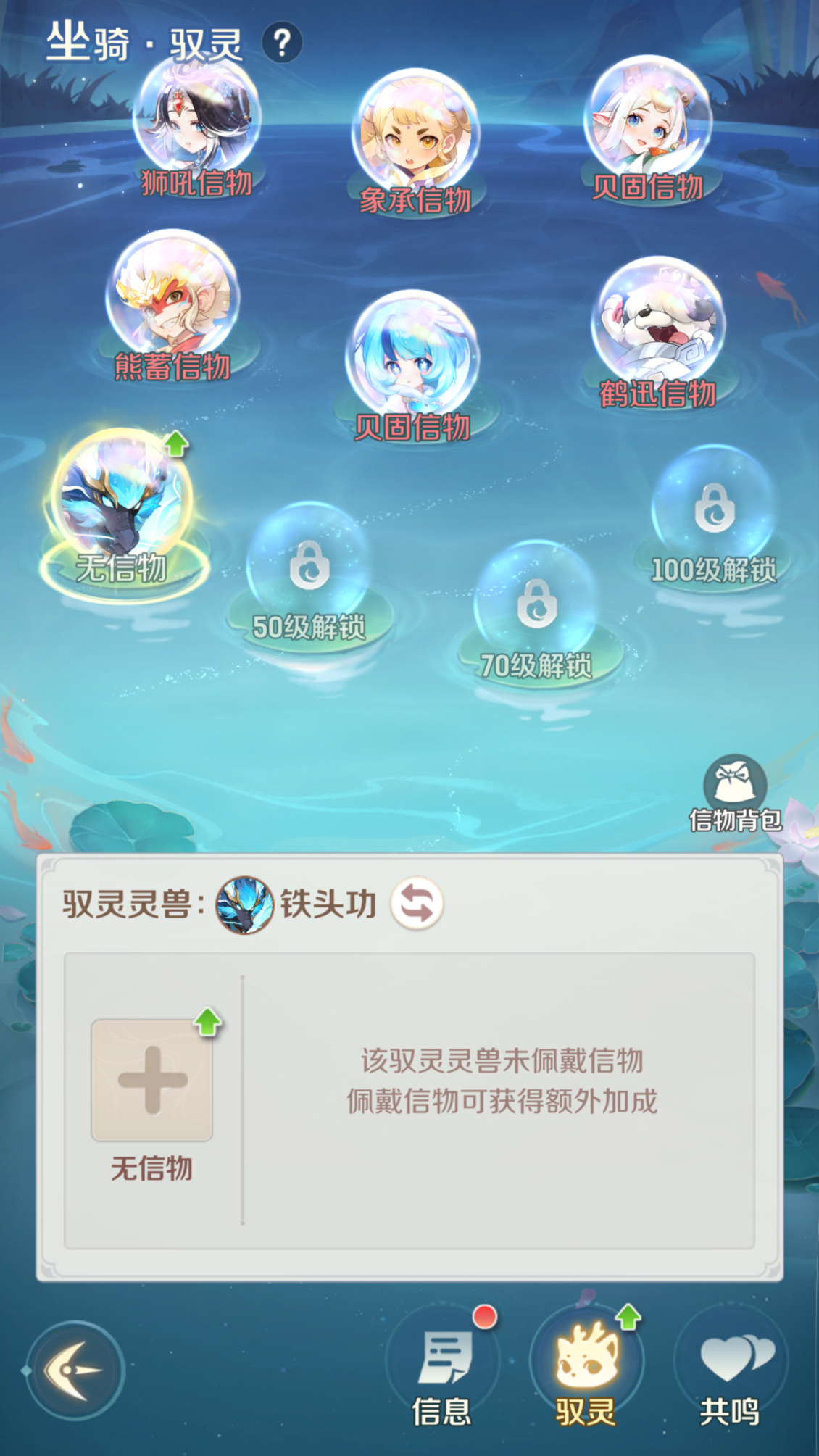Screen dimensions: 819x1456
Task: Open the help question mark icon
Action: (x=281, y=43)
